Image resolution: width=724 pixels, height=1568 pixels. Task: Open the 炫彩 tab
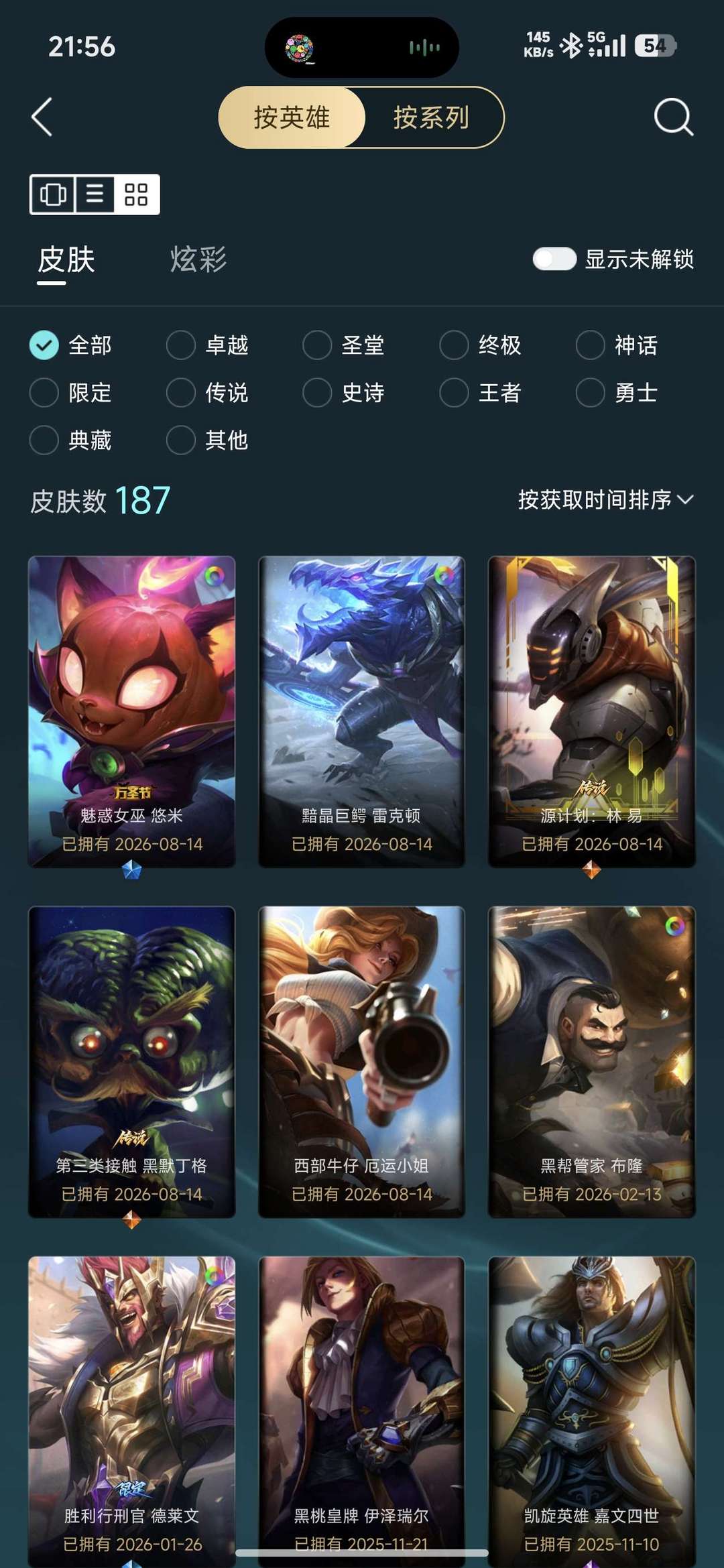point(198,259)
